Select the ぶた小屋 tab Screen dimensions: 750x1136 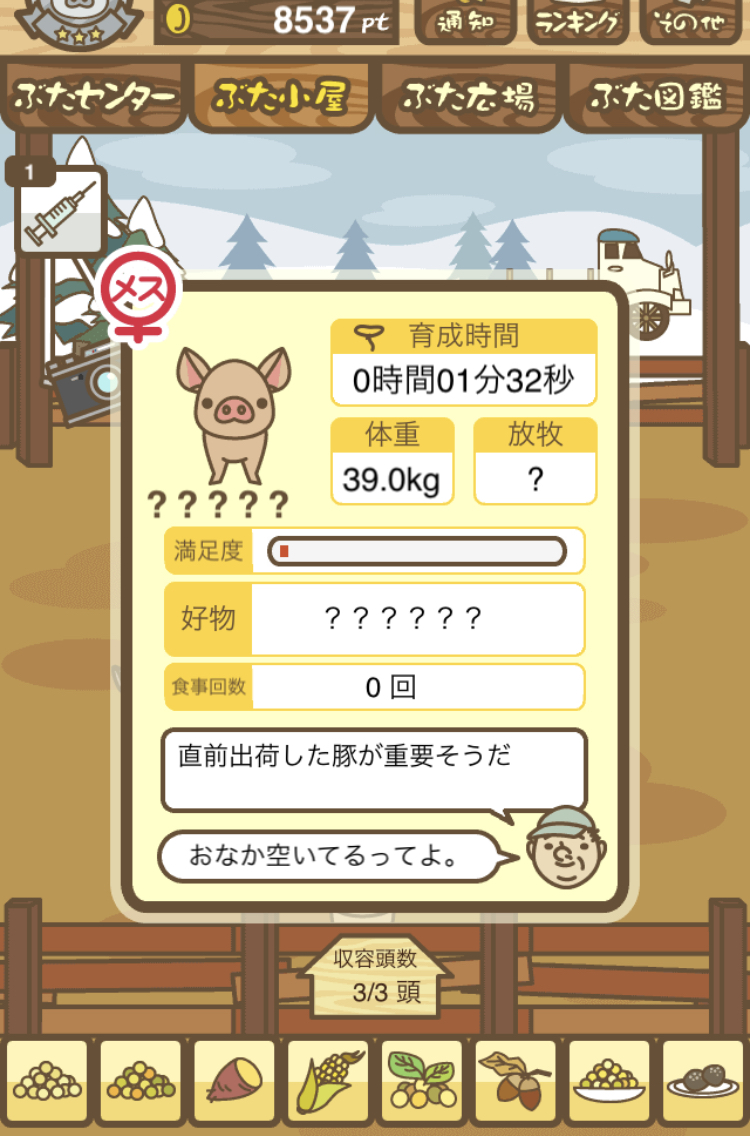pos(281,97)
